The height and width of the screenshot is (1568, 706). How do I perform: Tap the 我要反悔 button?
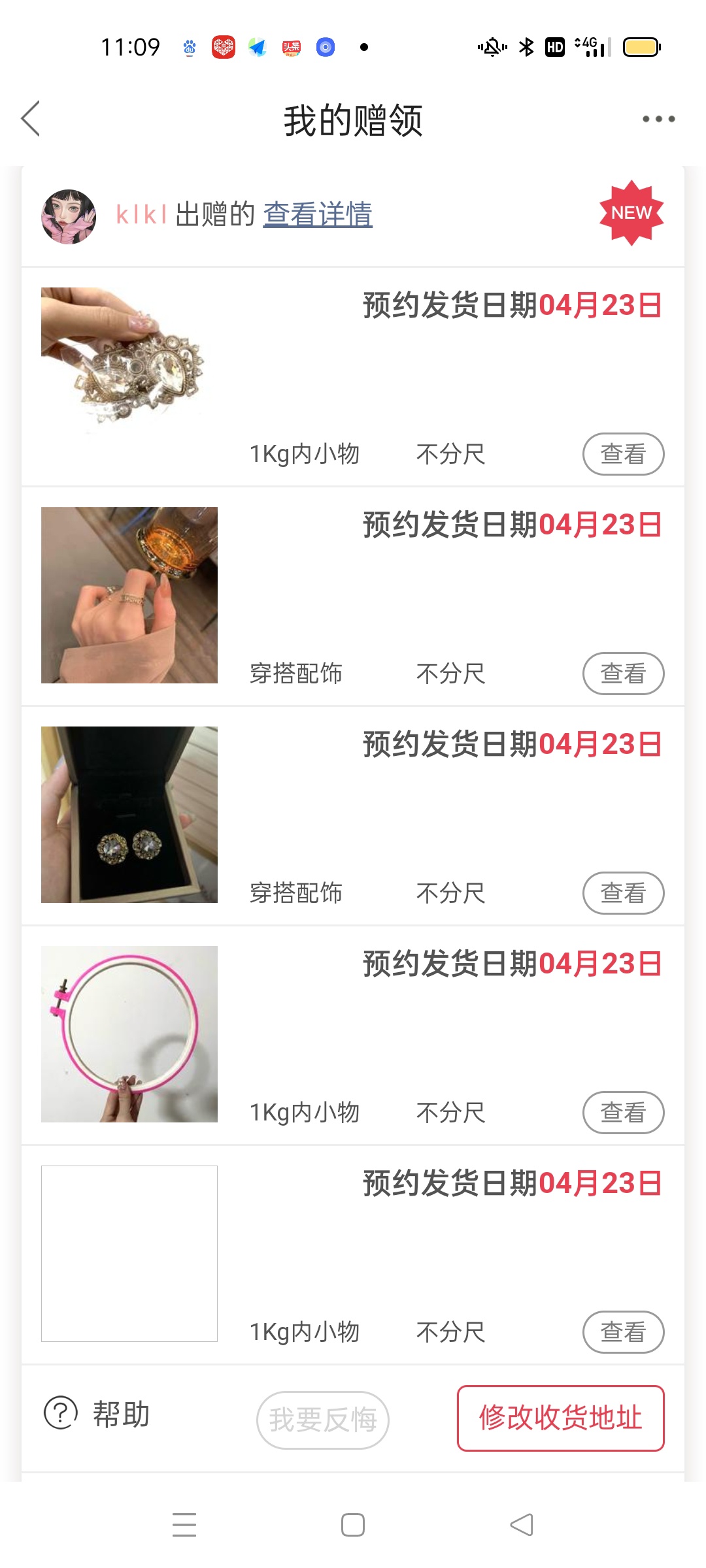click(x=323, y=1420)
